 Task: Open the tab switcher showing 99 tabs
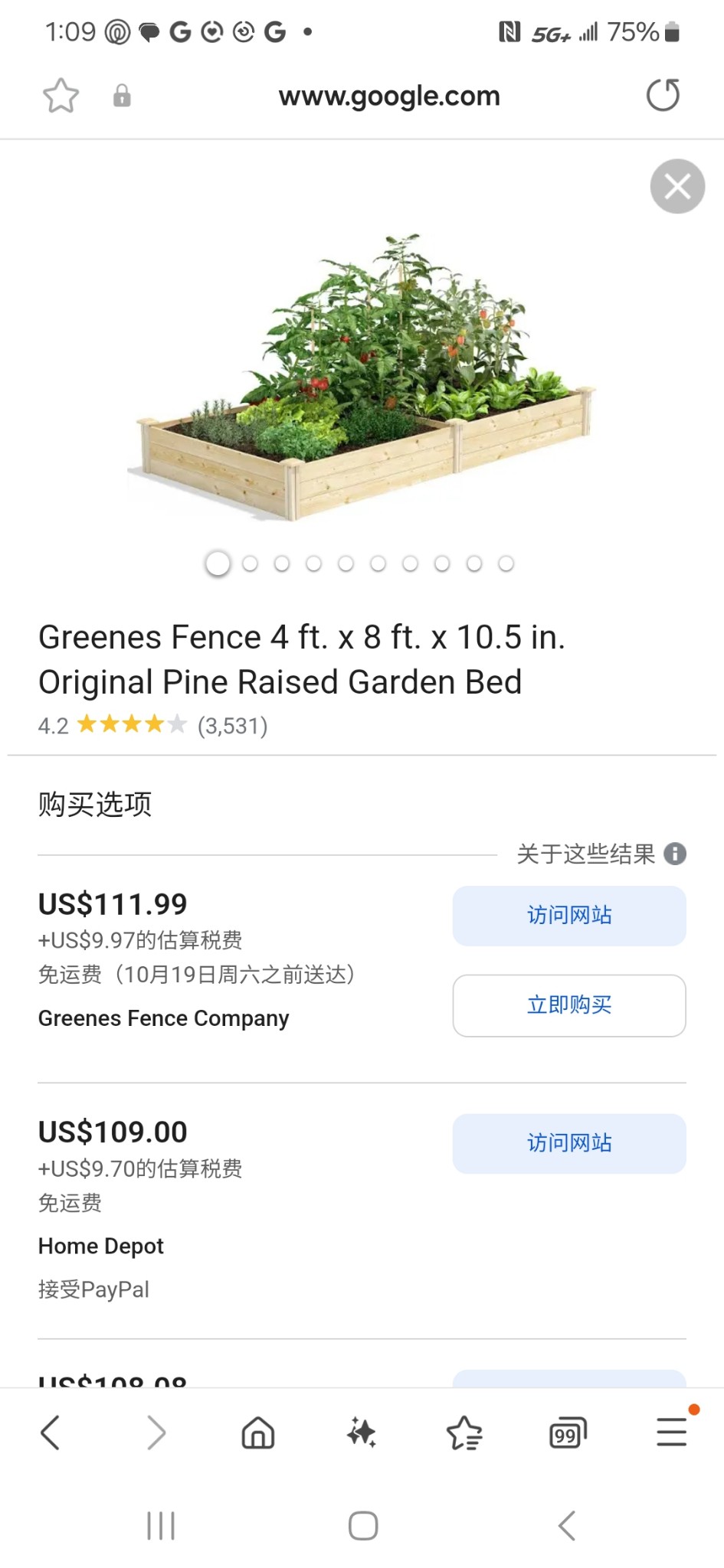tap(567, 1432)
